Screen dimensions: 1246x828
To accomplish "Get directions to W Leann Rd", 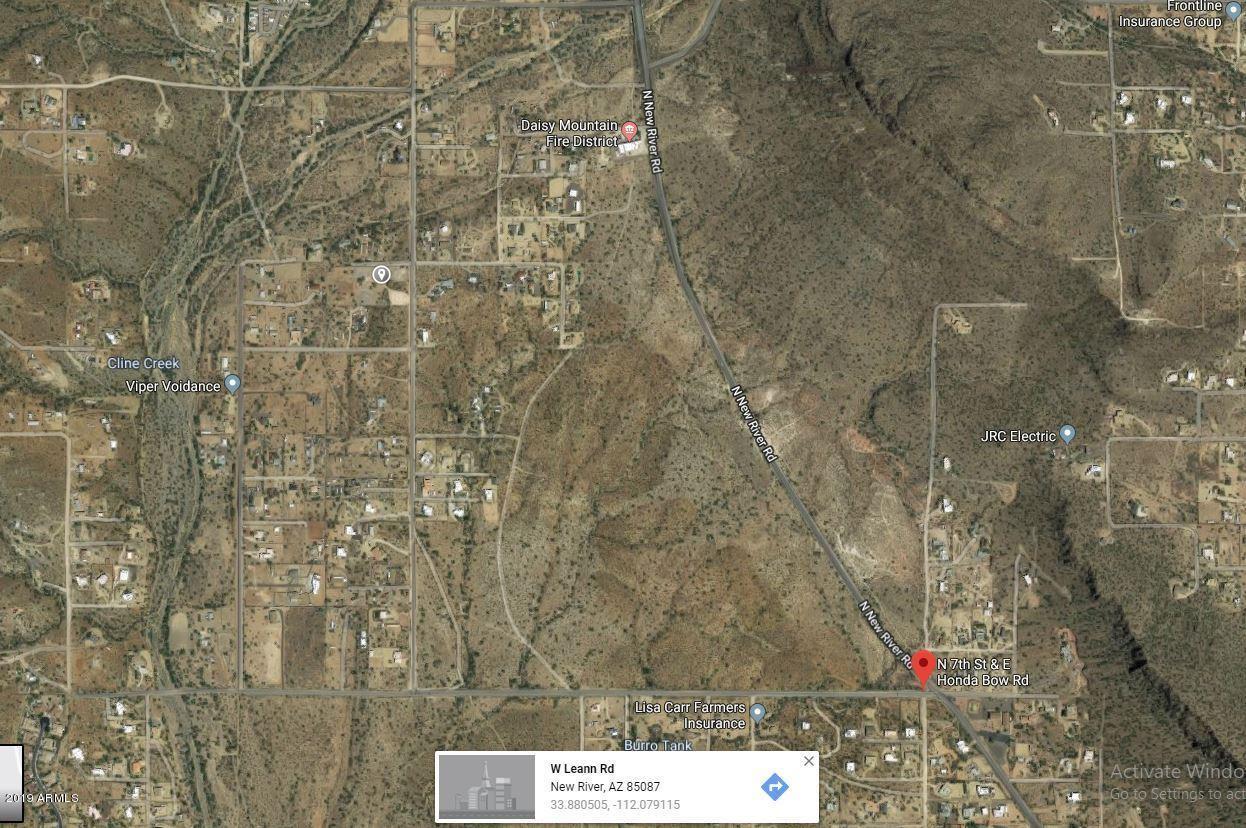I will pos(774,787).
